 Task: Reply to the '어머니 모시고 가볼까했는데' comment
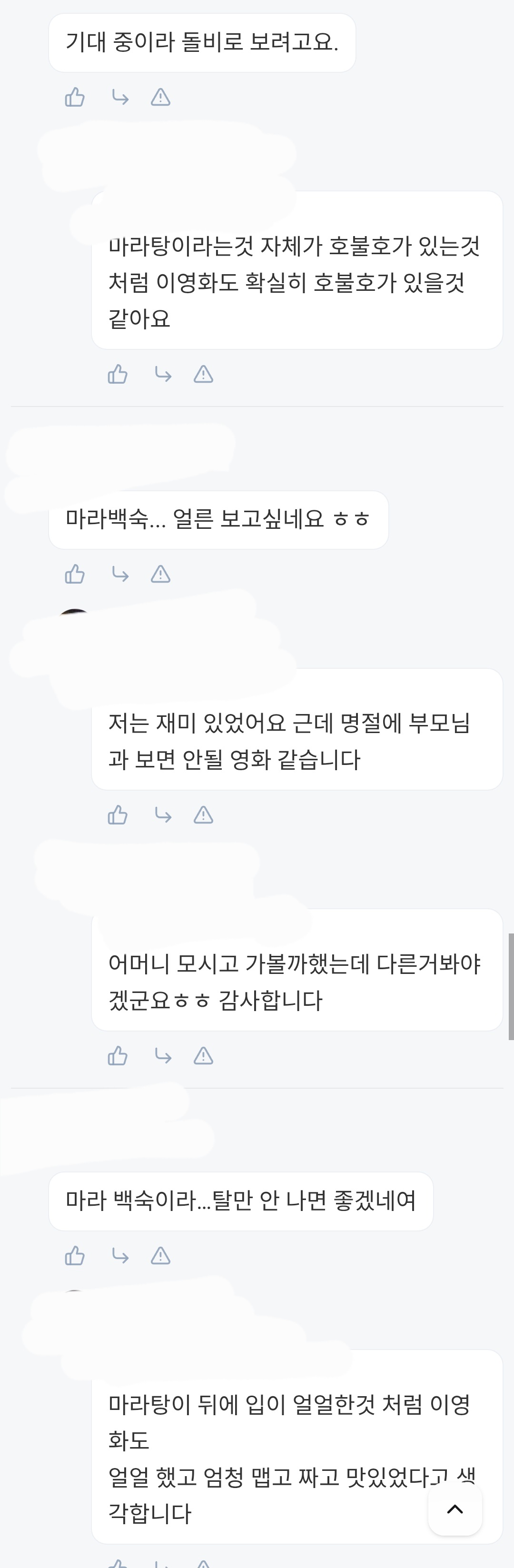(x=163, y=1056)
